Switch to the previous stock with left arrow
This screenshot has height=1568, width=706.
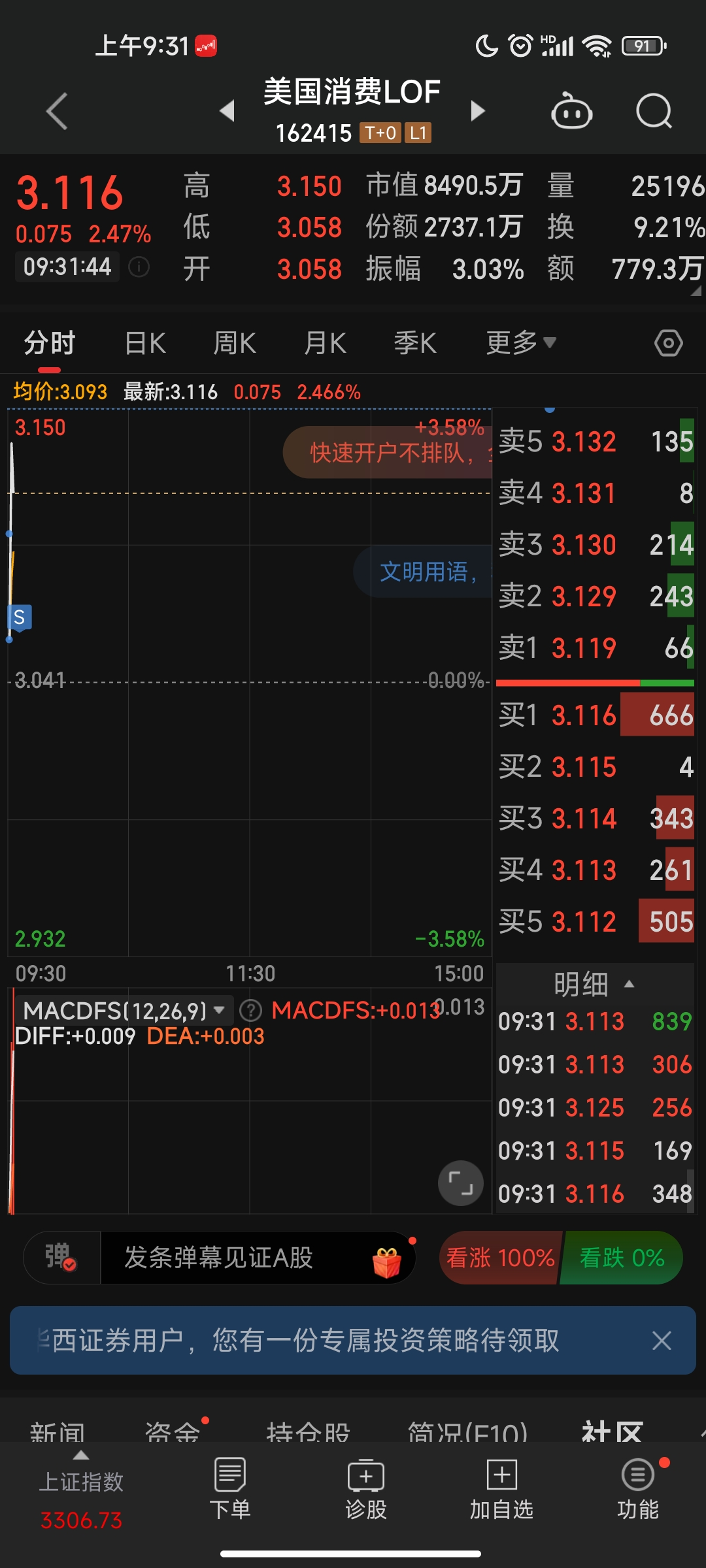227,111
